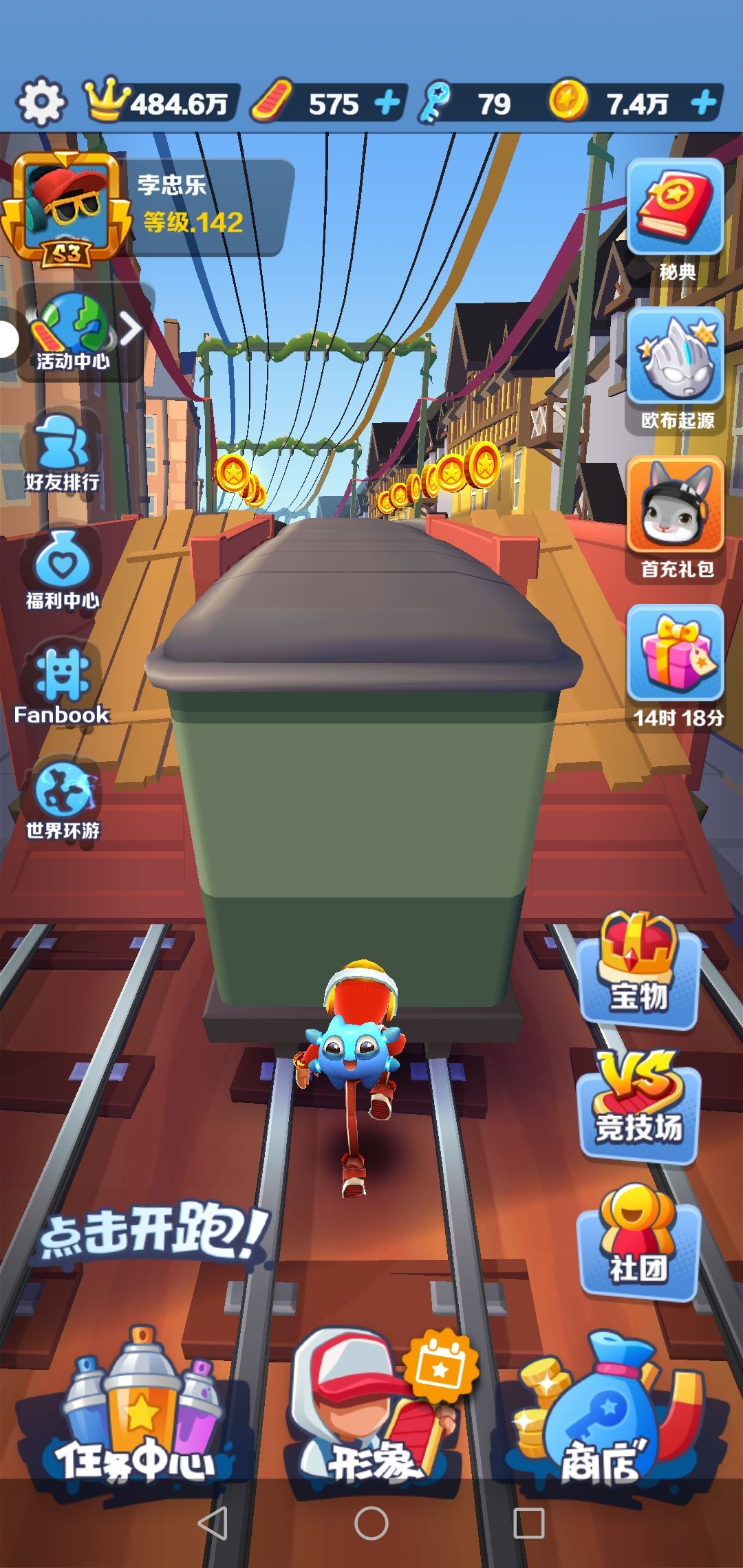Enter the 竞技场 arena
This screenshot has height=1568, width=743.
point(638,1104)
